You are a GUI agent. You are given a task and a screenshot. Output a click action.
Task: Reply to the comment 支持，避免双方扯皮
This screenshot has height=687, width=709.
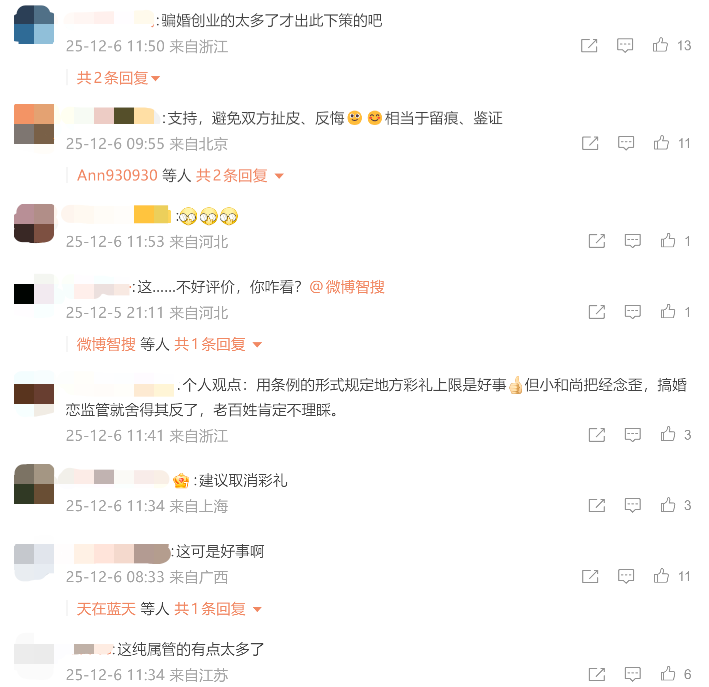click(626, 143)
